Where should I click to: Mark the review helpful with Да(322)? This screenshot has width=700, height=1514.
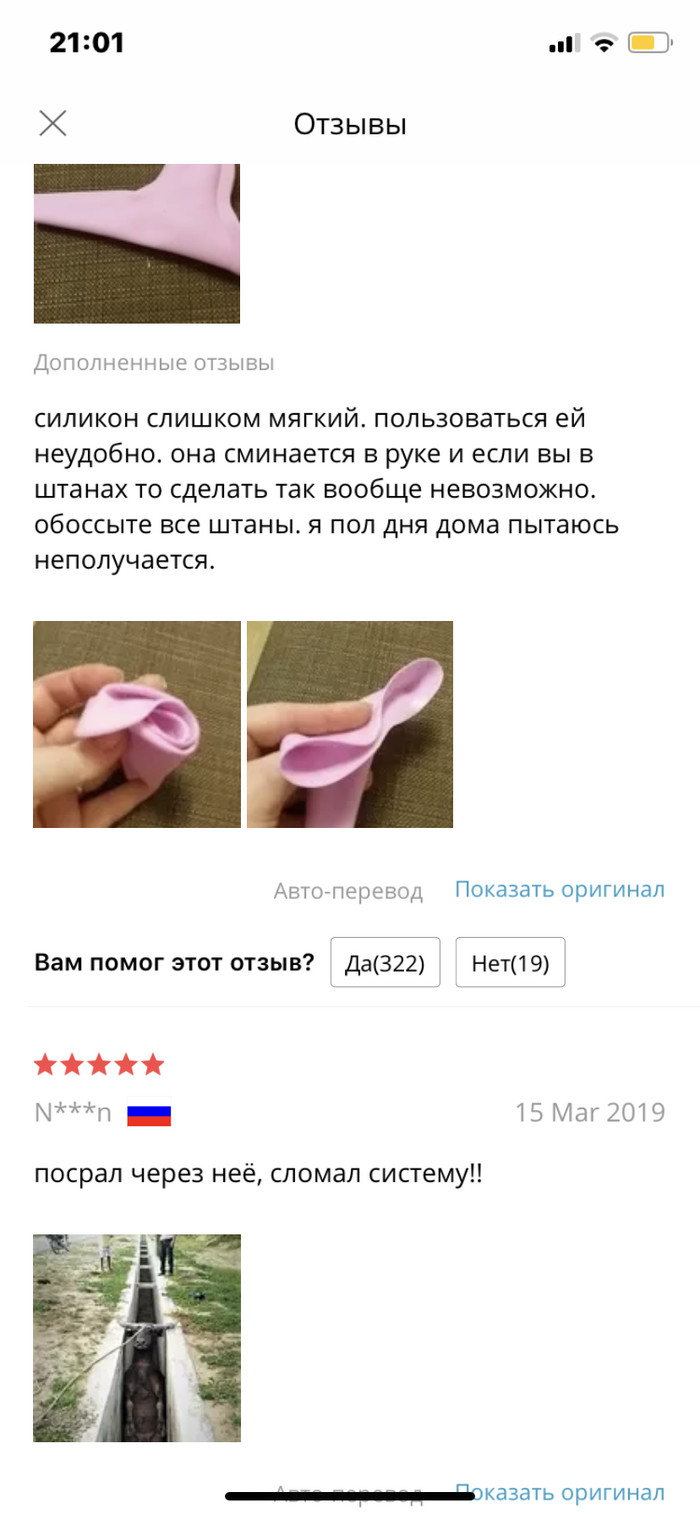[x=385, y=963]
